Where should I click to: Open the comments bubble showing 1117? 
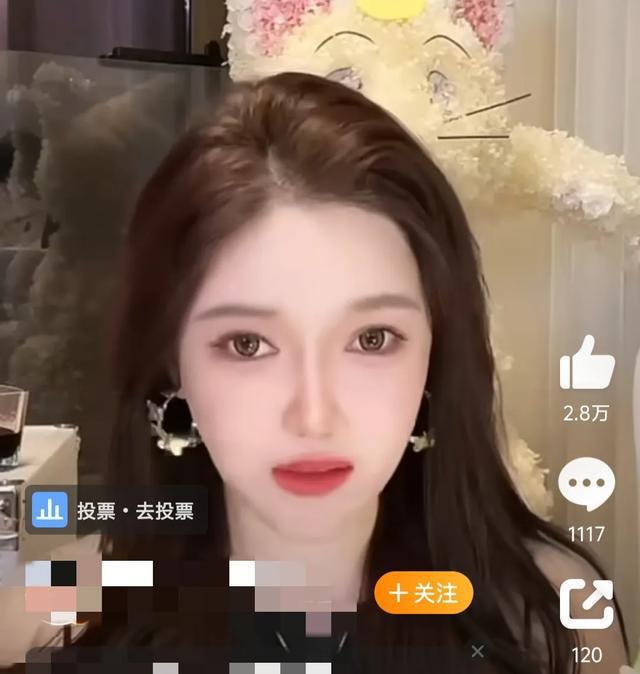click(587, 485)
